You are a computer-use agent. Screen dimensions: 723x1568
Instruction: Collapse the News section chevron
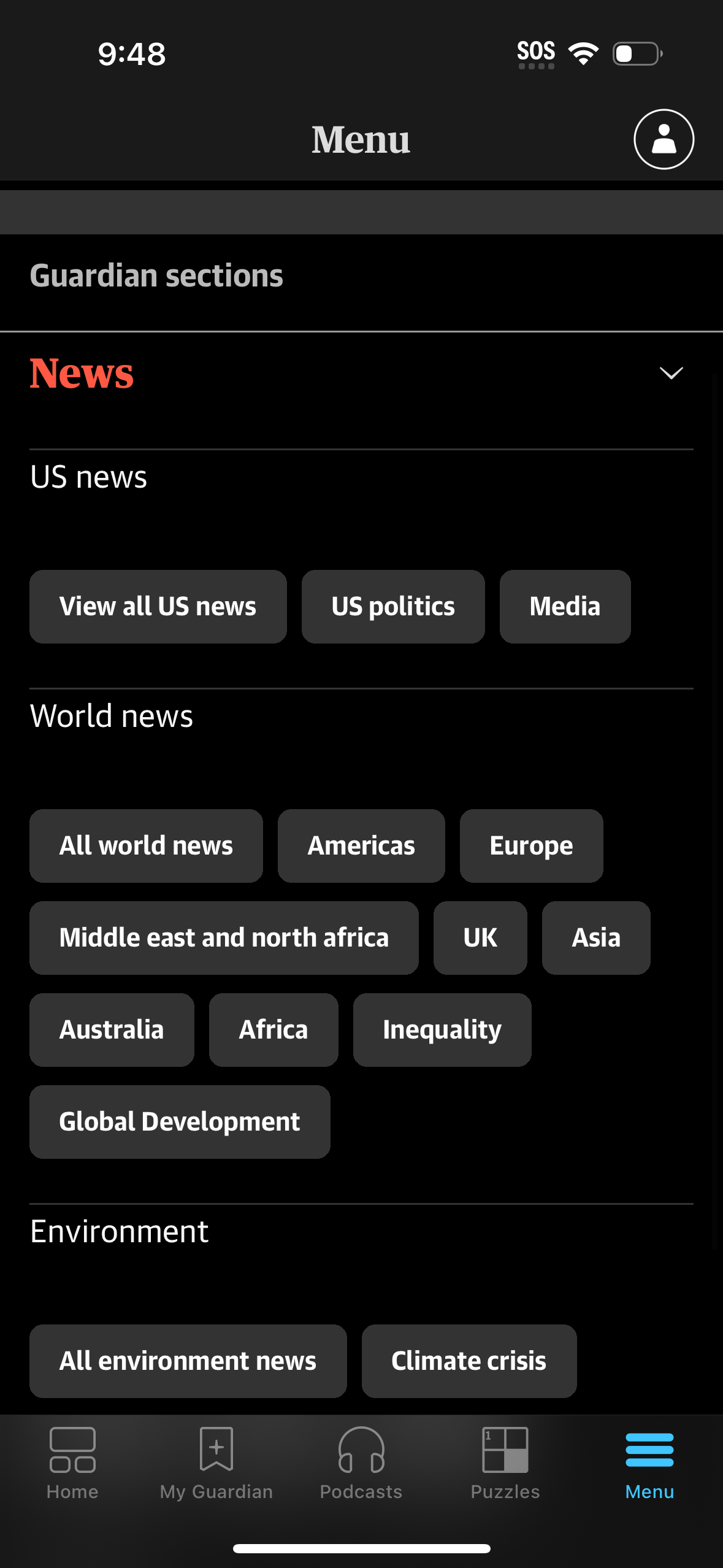click(671, 373)
